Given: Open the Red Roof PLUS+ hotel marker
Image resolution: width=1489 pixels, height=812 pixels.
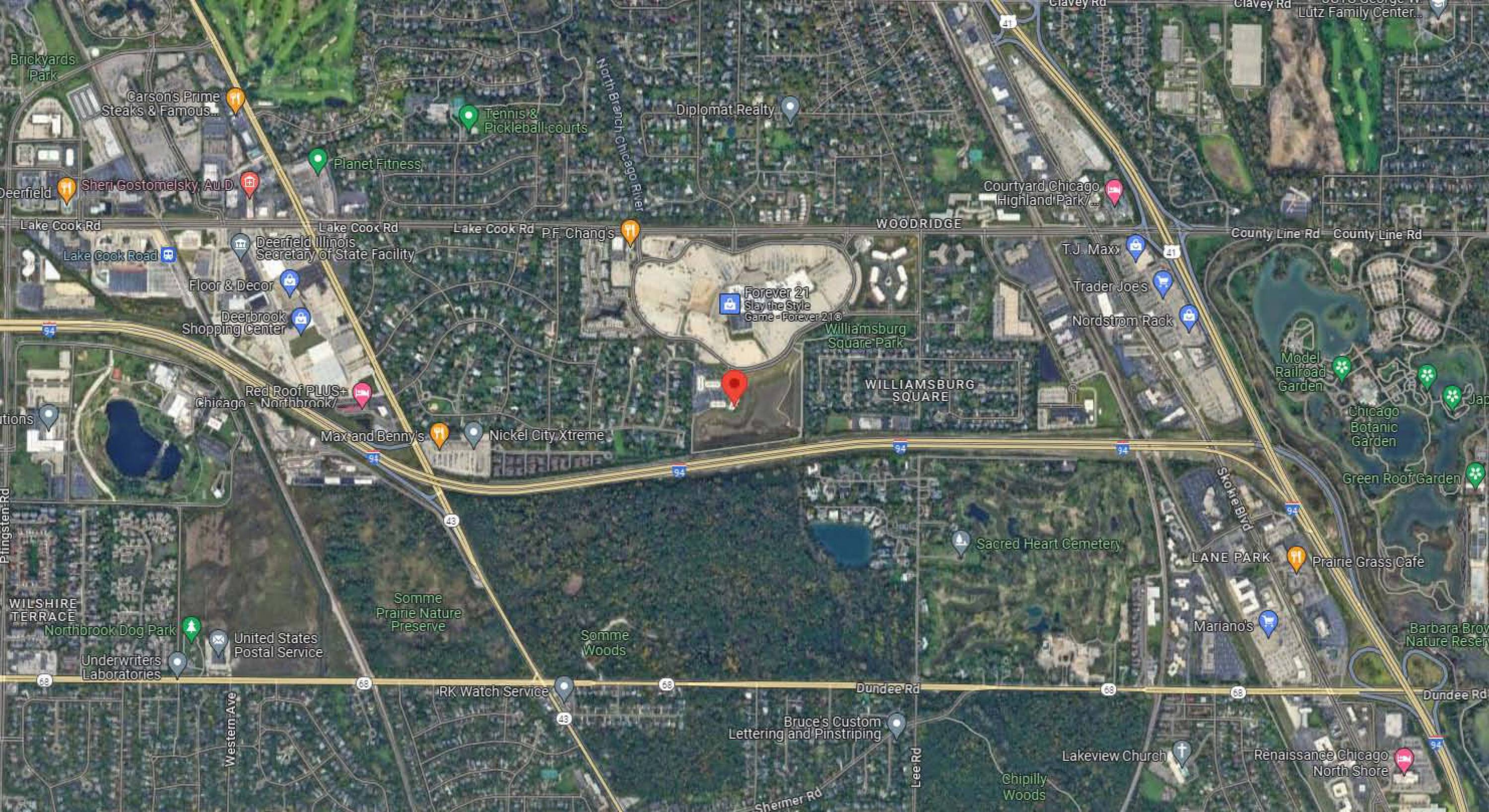Looking at the screenshot, I should 362,395.
